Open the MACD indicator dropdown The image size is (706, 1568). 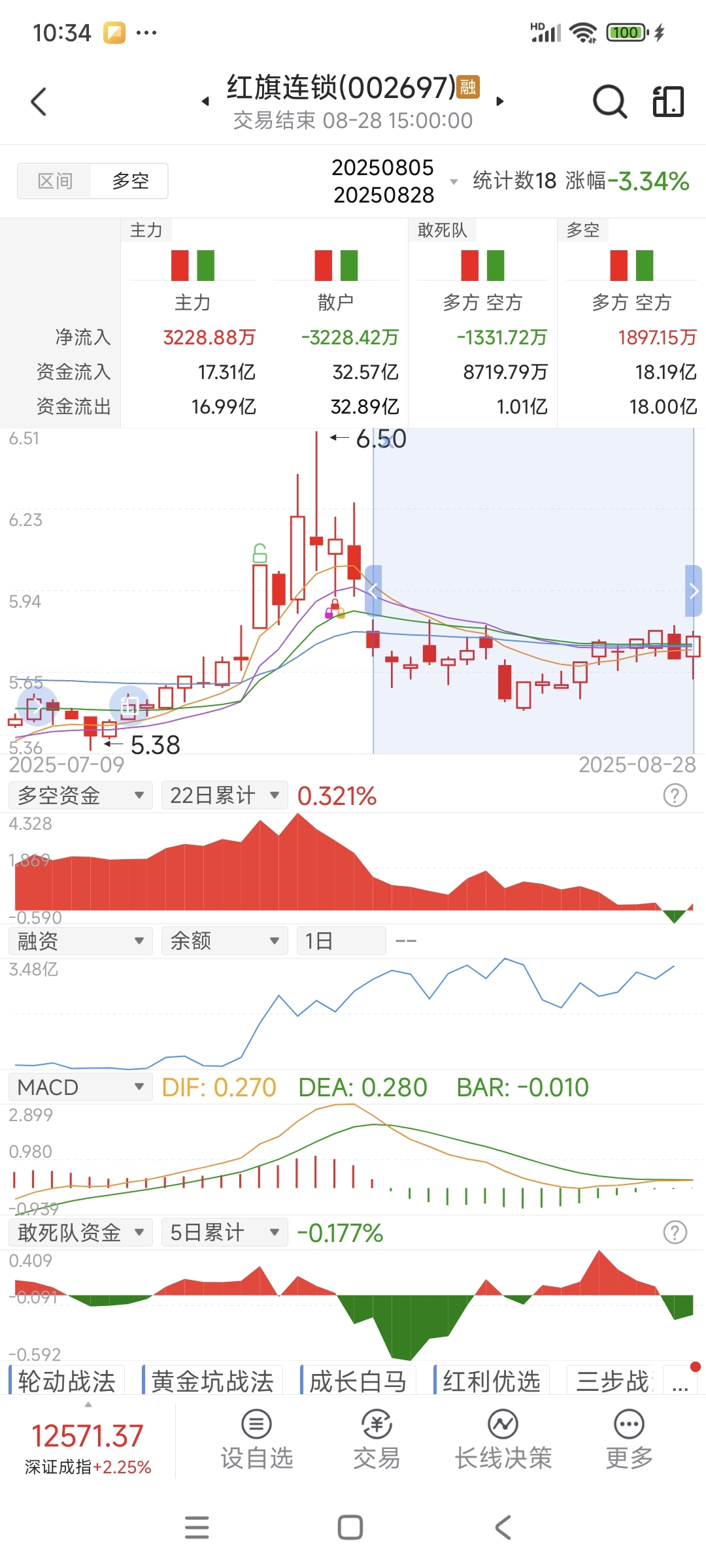click(x=80, y=1087)
